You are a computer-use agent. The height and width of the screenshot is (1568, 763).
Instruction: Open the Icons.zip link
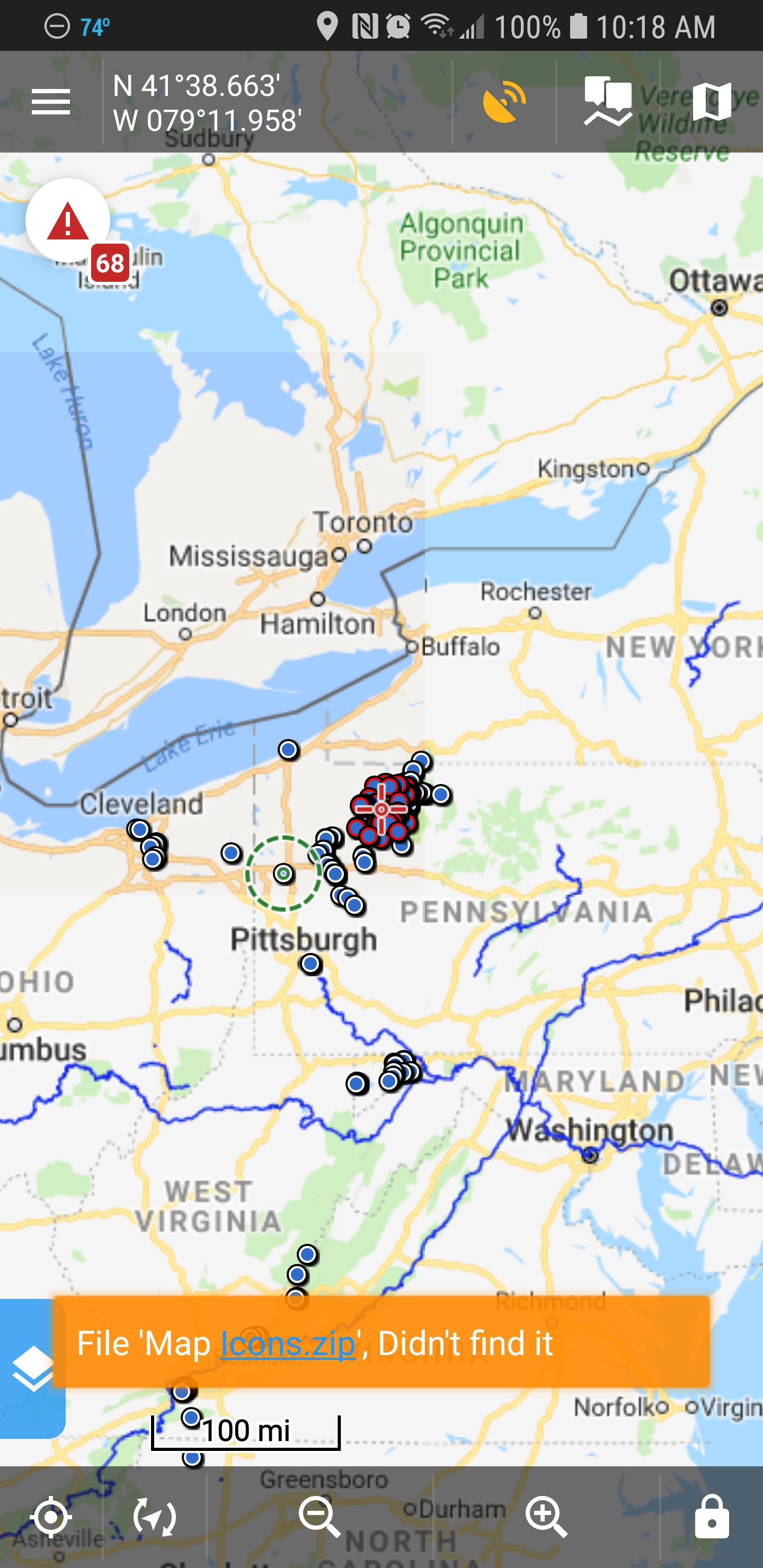tap(287, 1344)
